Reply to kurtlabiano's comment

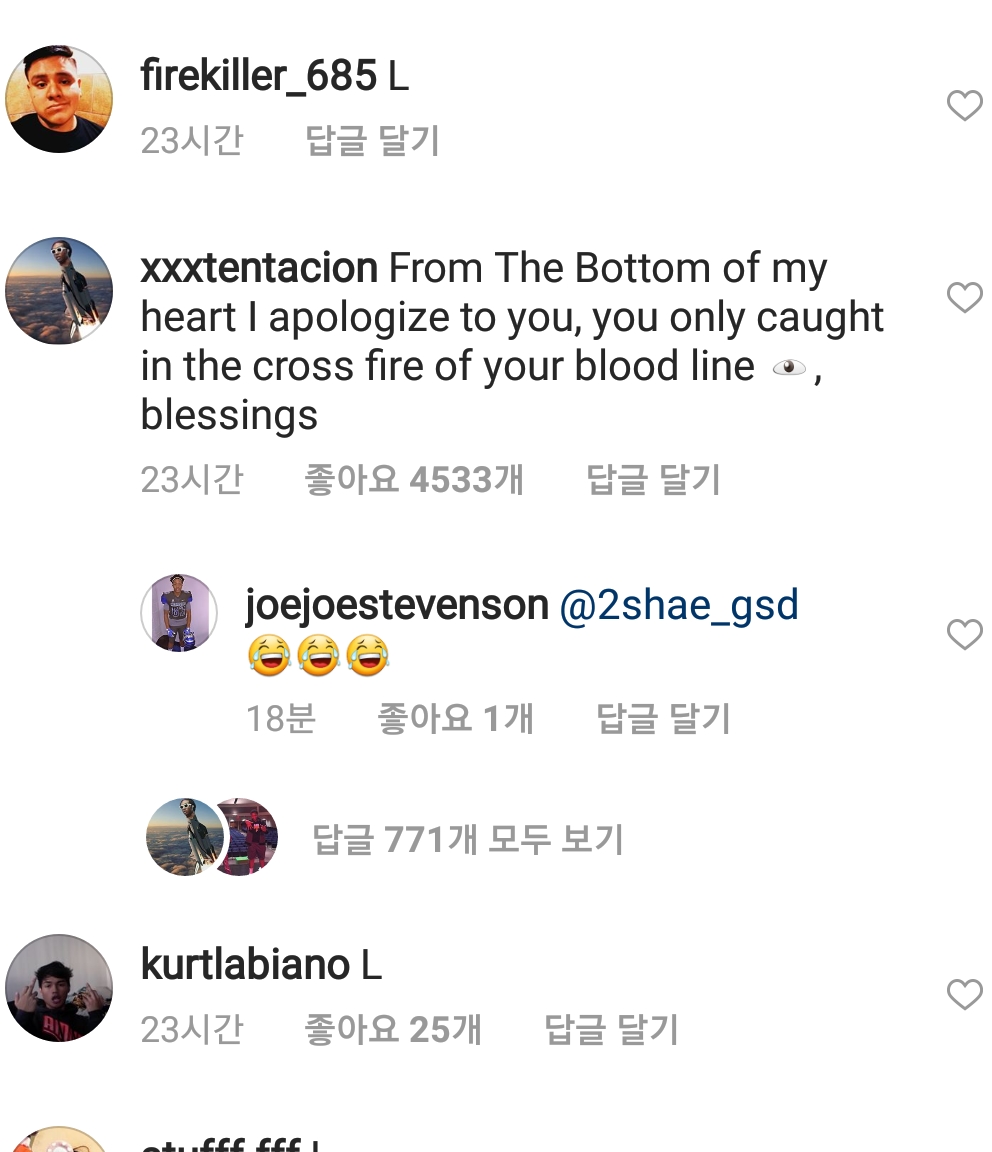611,1029
